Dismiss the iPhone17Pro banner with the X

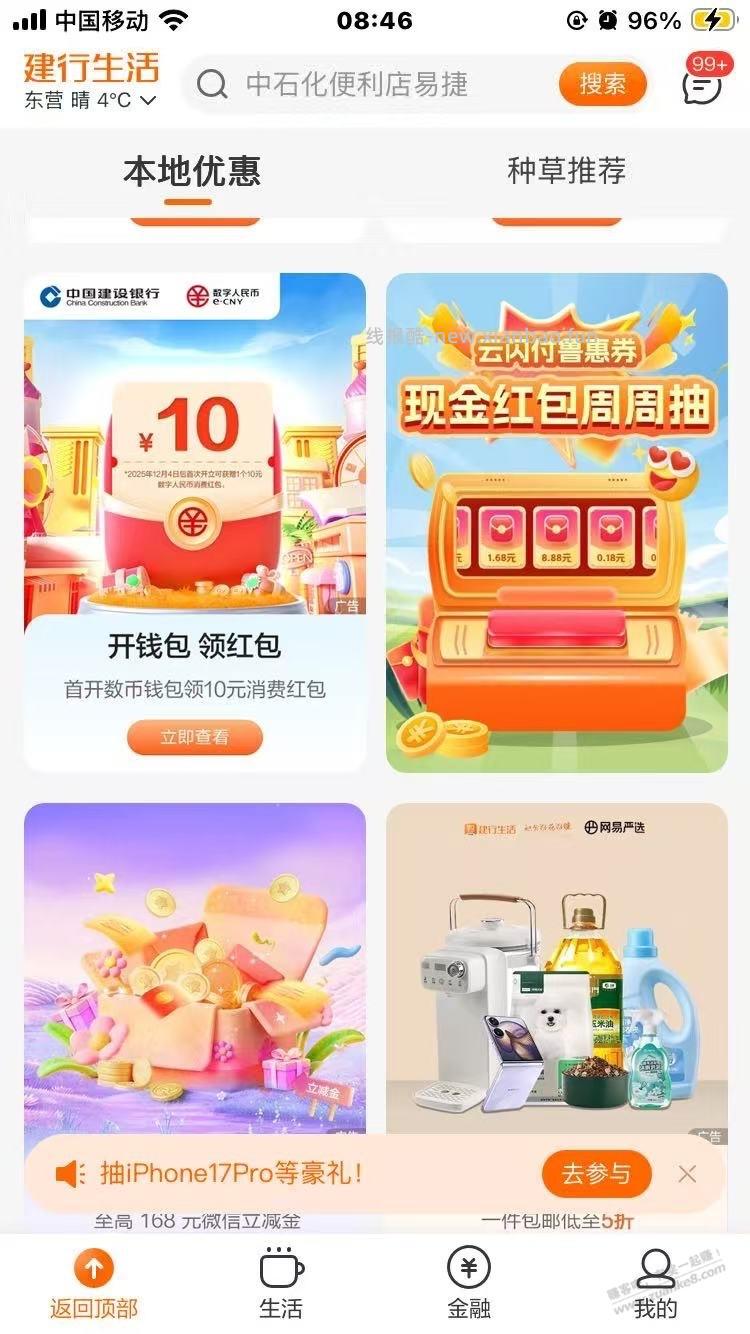tap(687, 1174)
